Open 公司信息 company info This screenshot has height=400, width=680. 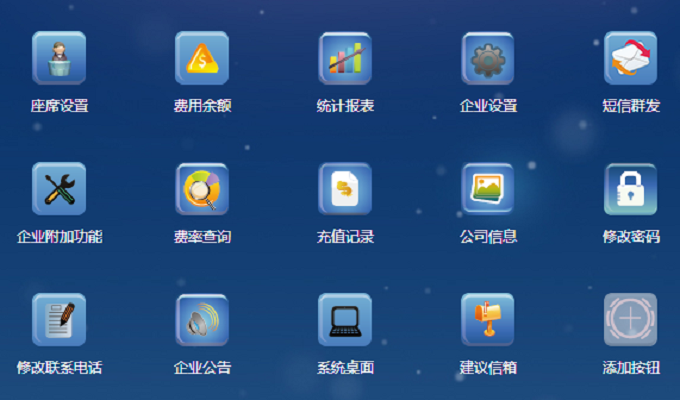click(488, 189)
